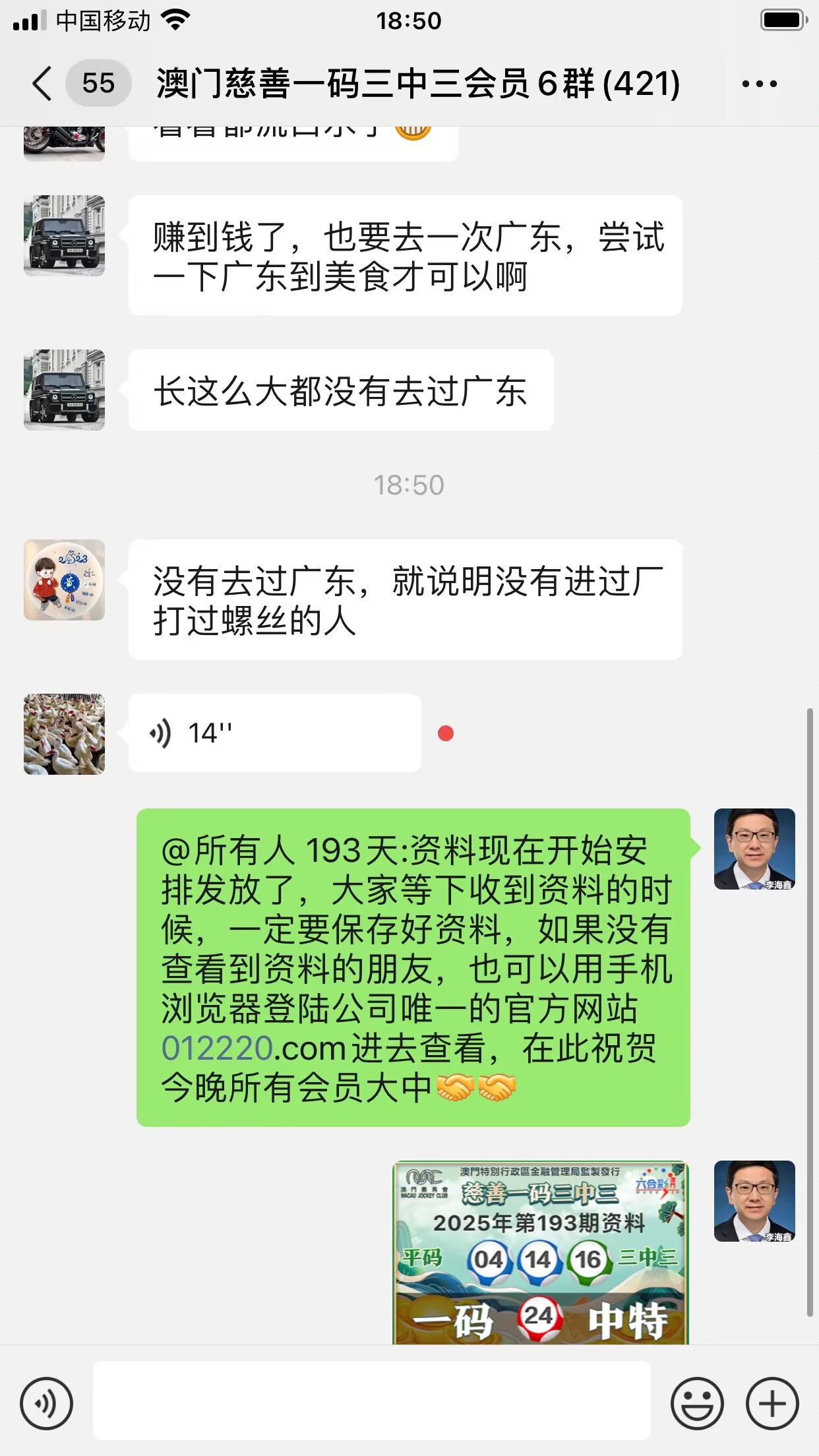This screenshot has height=1456, width=819.
Task: Switch to voice input mode
Action: pos(46,1403)
